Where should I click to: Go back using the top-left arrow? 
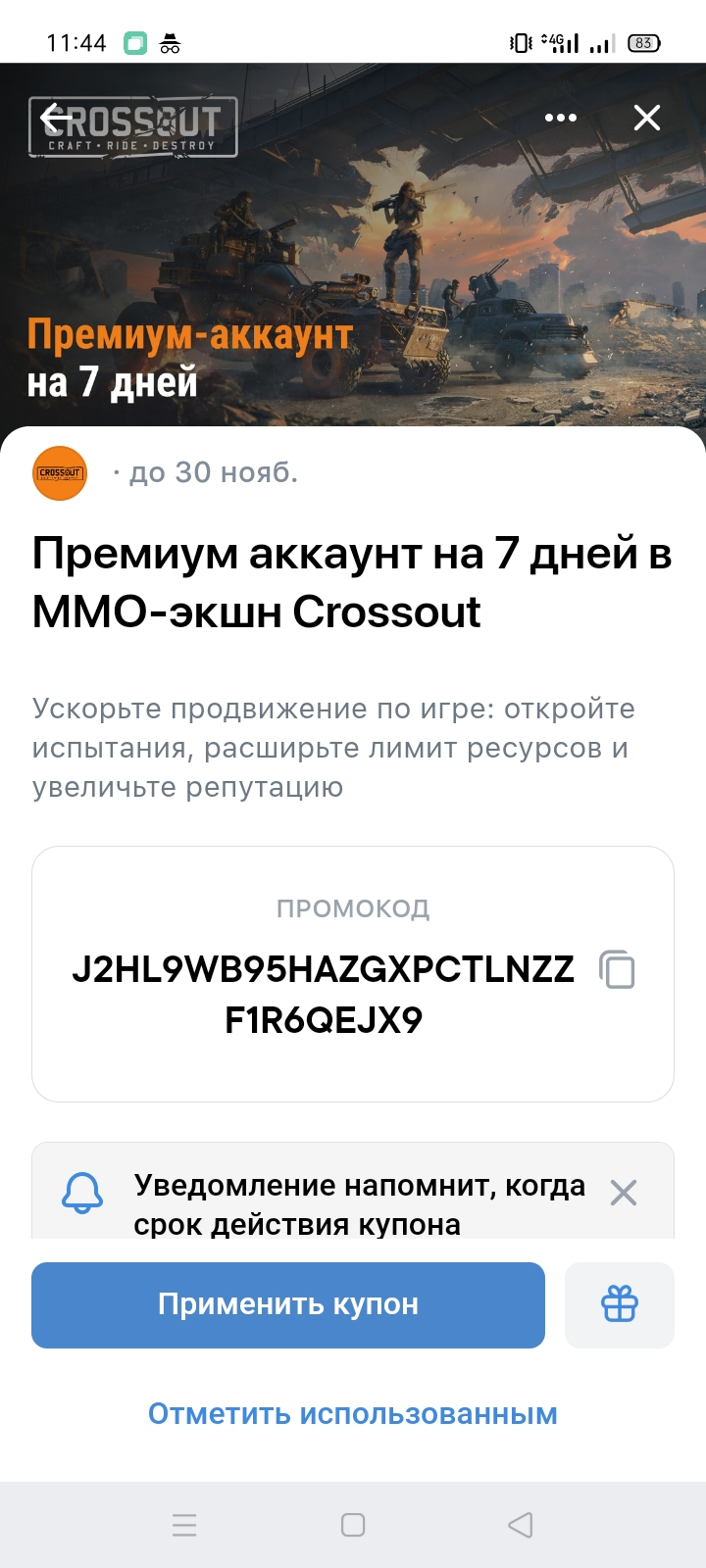click(x=57, y=119)
